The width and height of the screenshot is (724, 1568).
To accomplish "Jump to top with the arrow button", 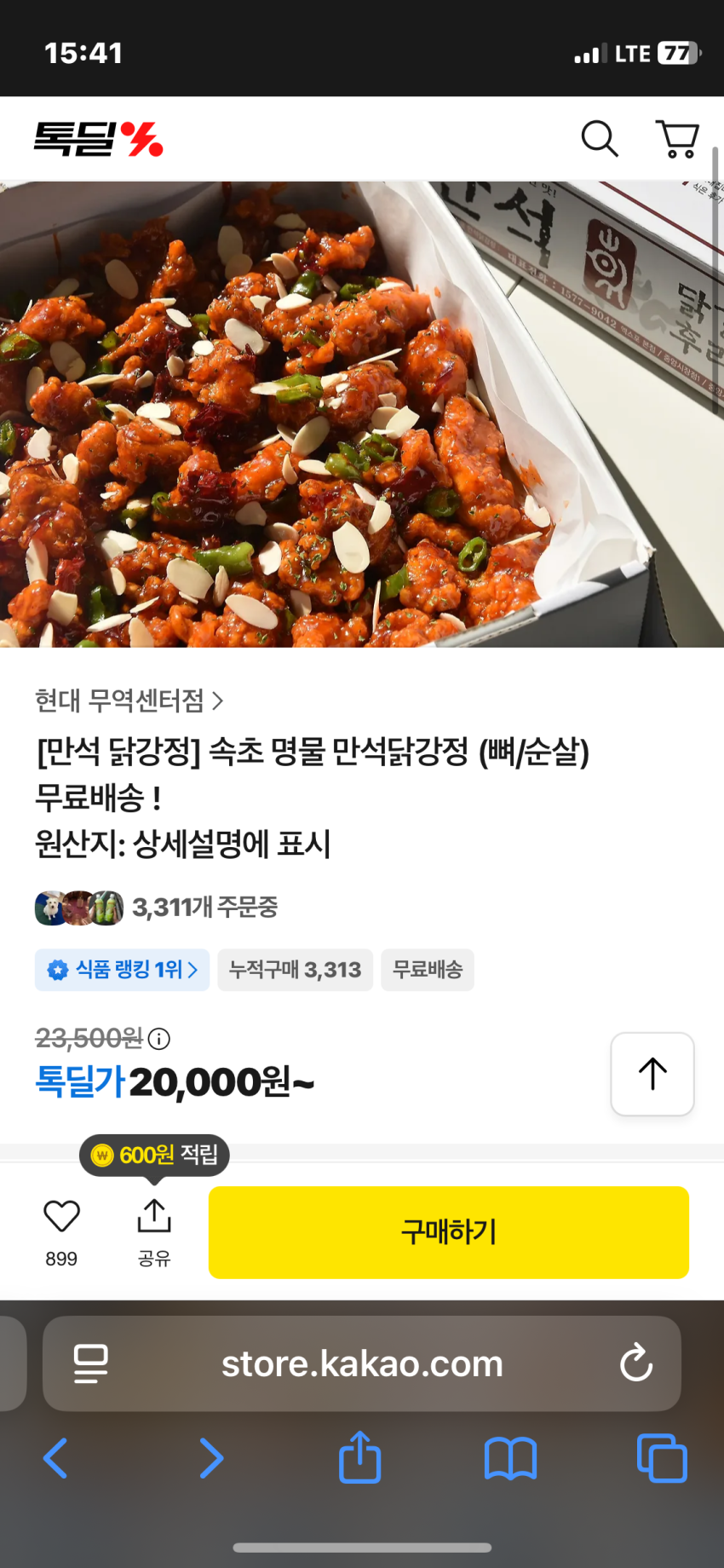I will (x=652, y=1074).
